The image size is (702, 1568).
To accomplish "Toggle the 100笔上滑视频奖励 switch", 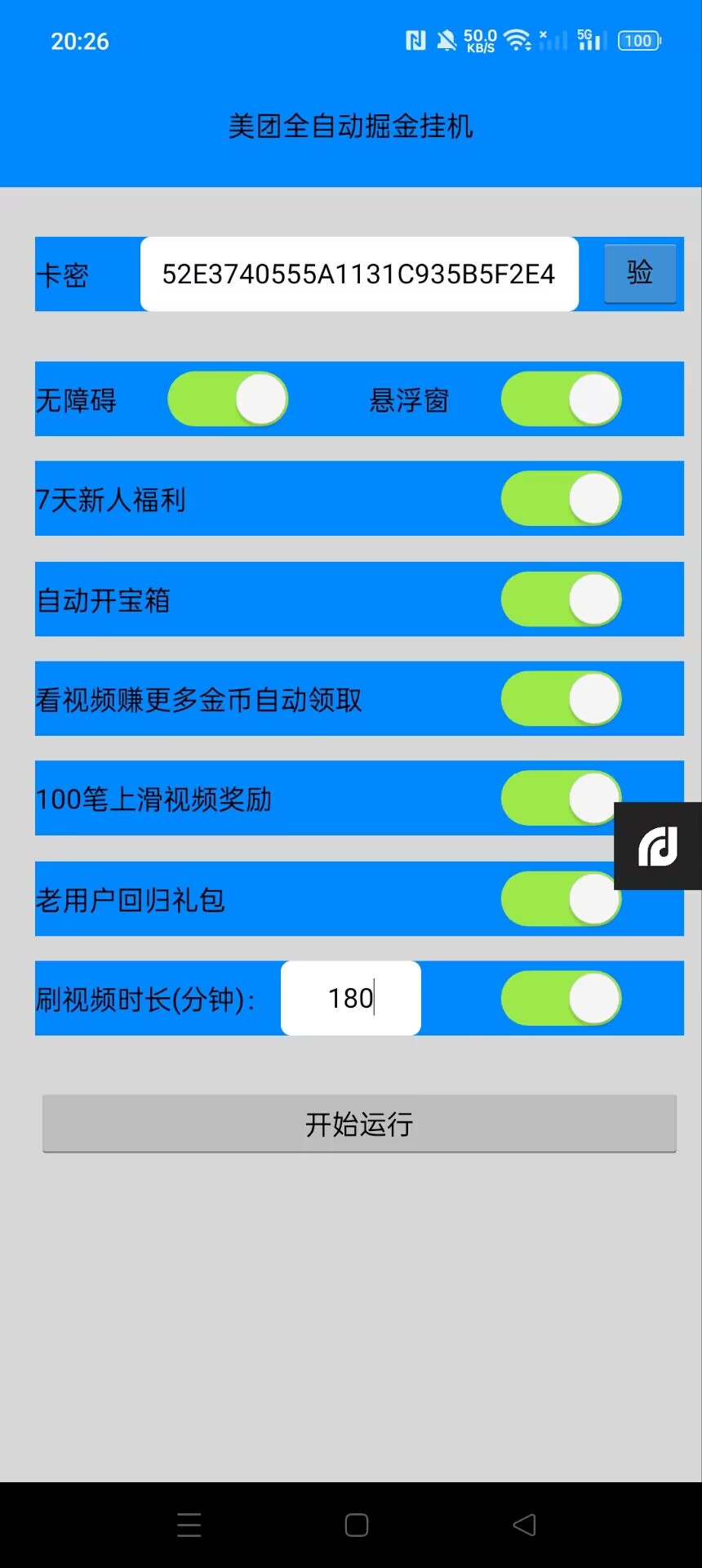I will [561, 799].
